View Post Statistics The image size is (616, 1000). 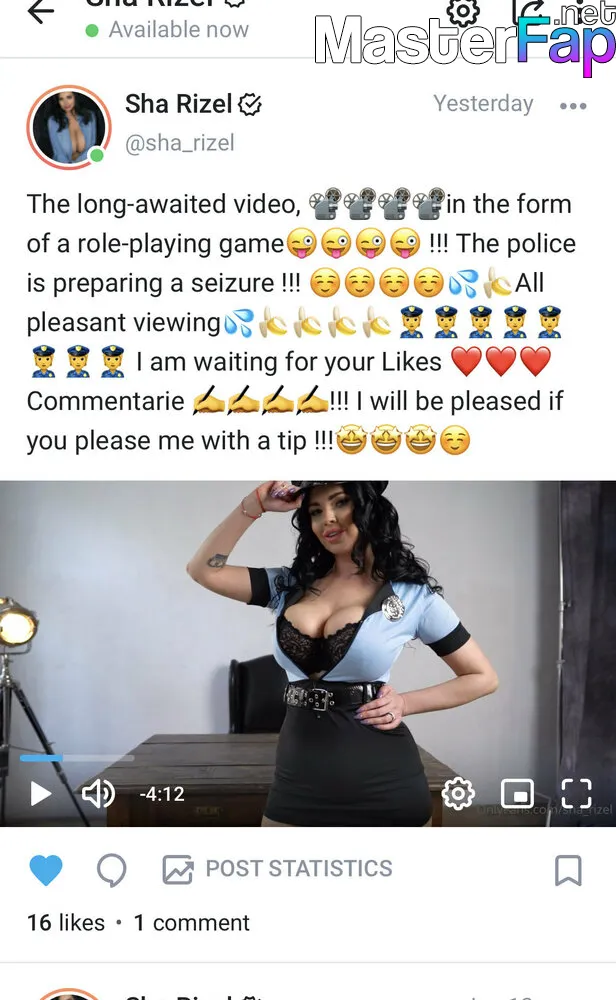tap(277, 869)
